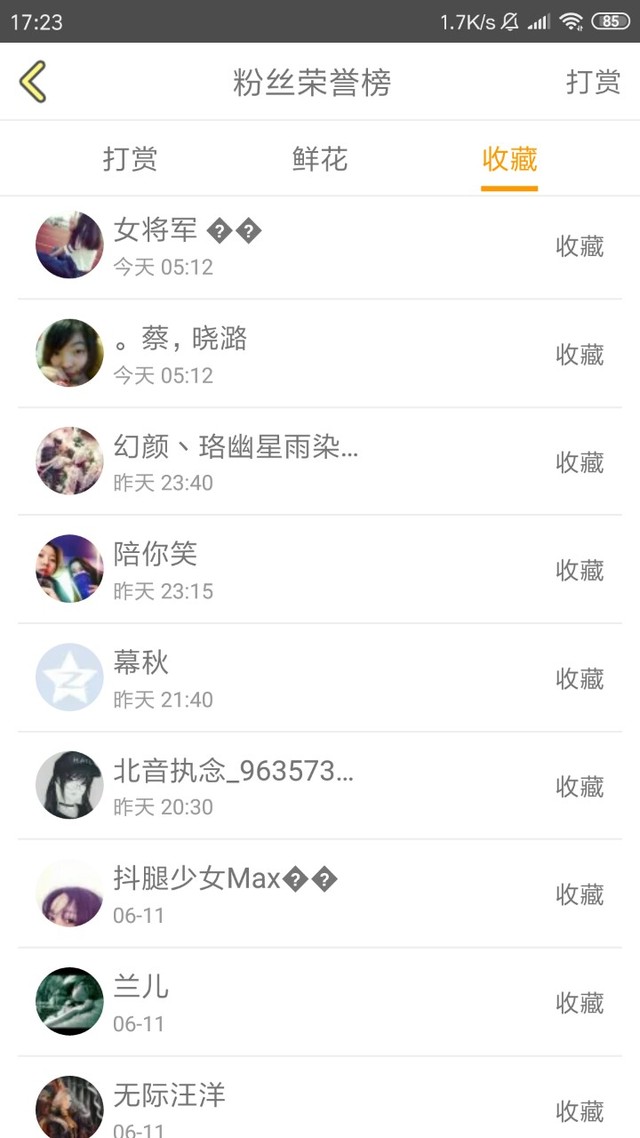
Task: Select the 收藏 tab
Action: point(509,159)
